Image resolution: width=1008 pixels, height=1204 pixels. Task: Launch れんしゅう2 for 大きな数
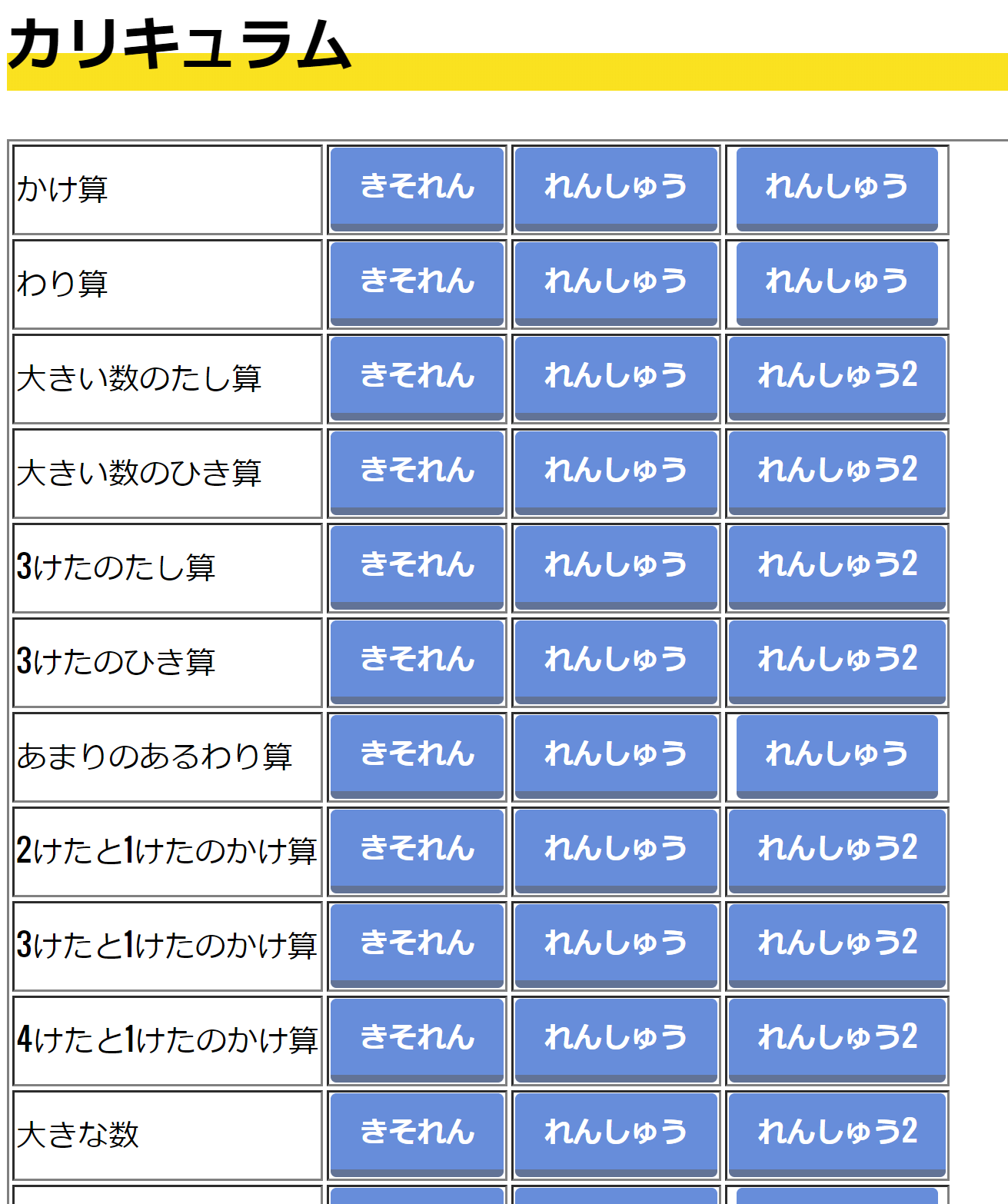pos(837,1134)
